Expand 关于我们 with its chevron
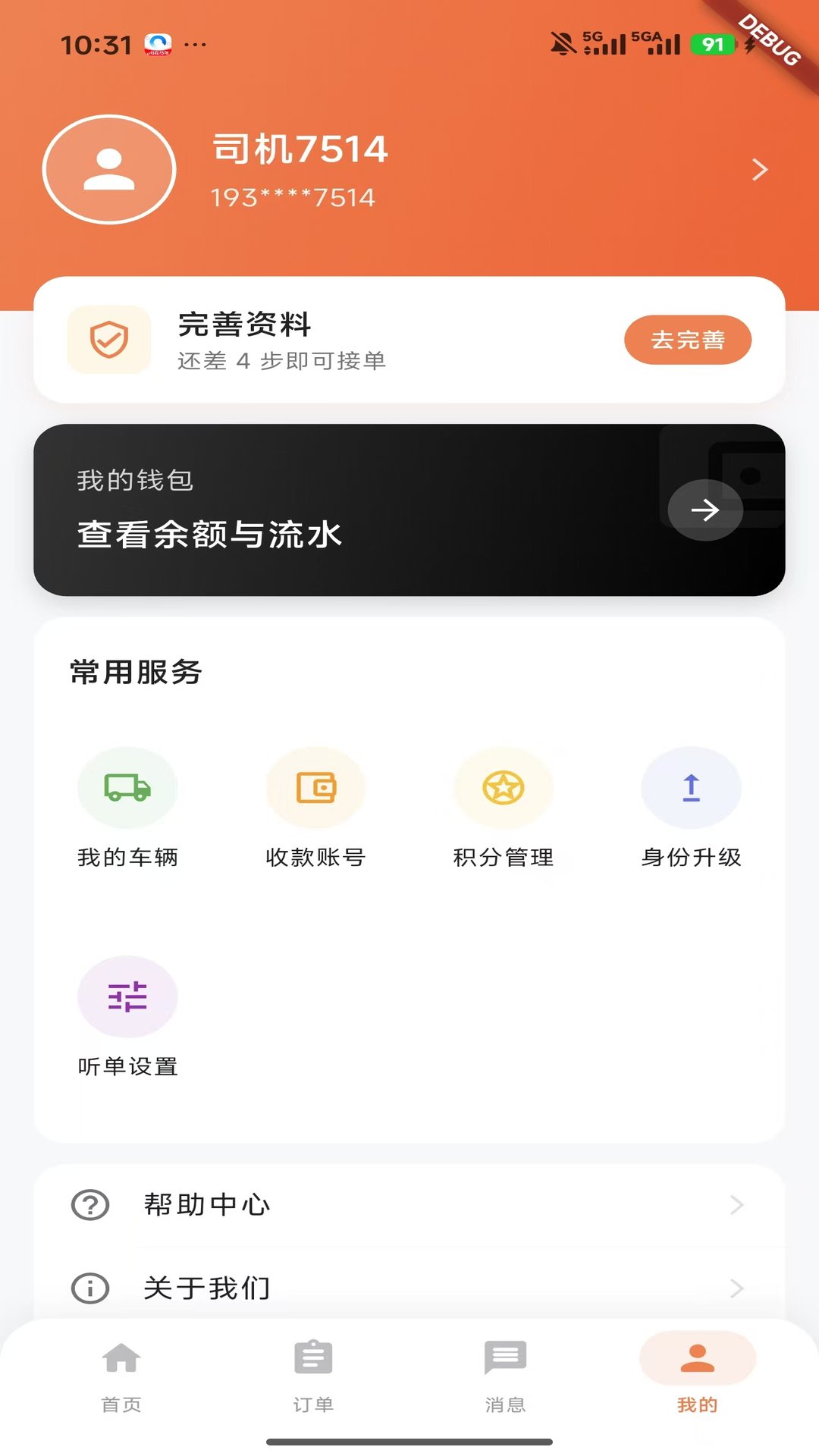The image size is (819, 1456). [x=736, y=1286]
